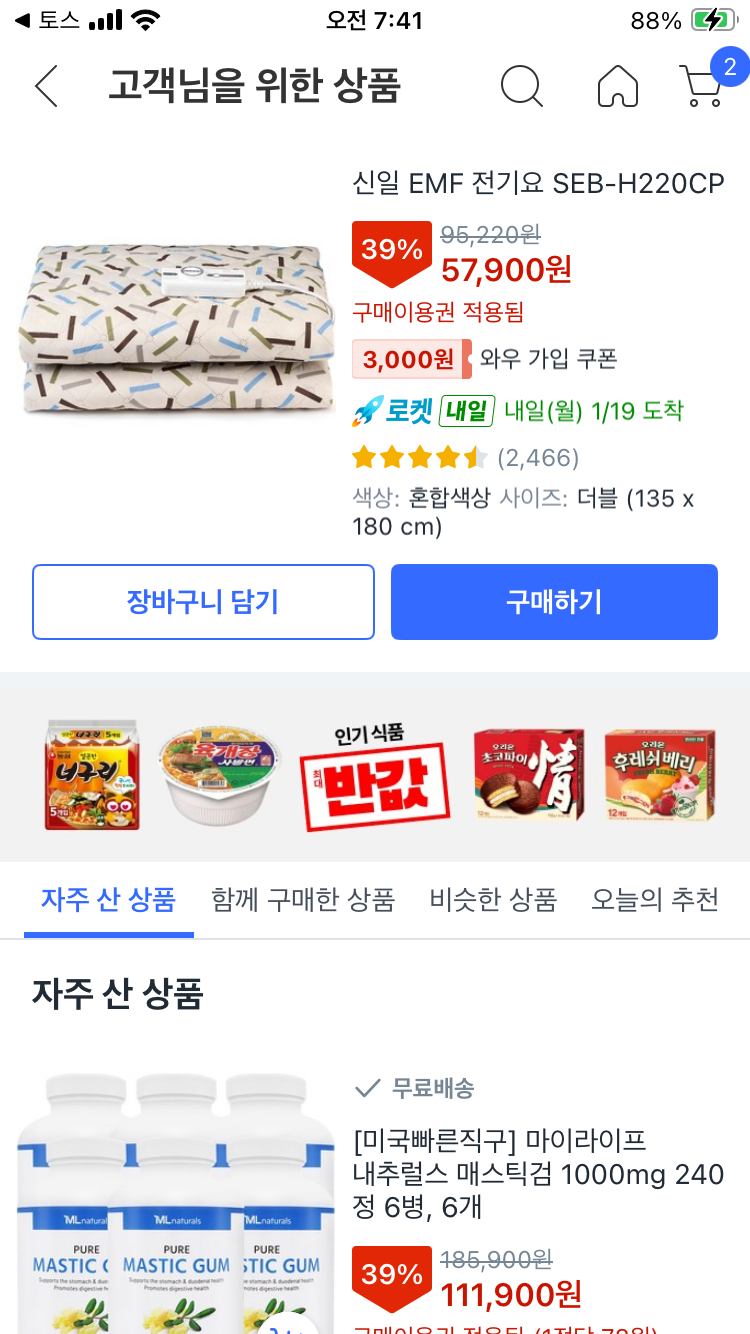Go to the home icon

coord(617,87)
